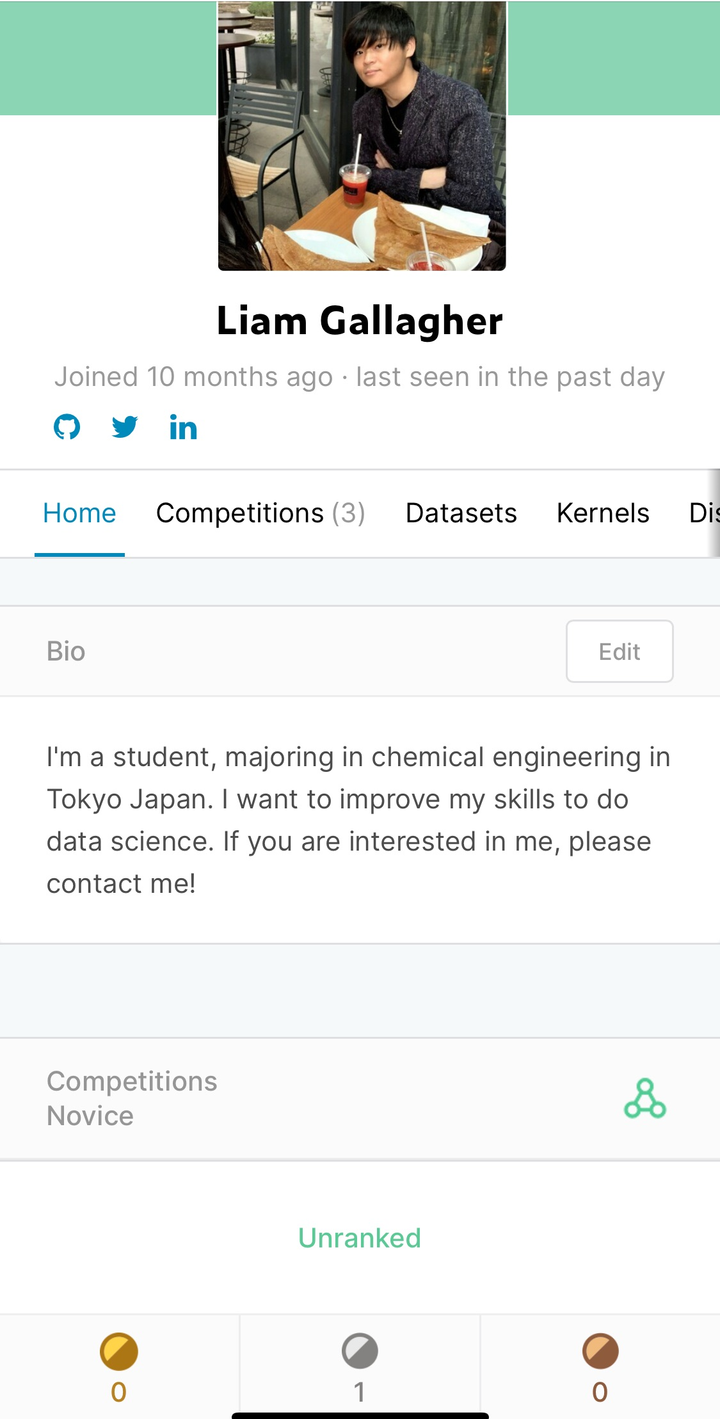This screenshot has height=1419, width=720.
Task: Open the Competitions Novice section
Action: click(x=360, y=1098)
